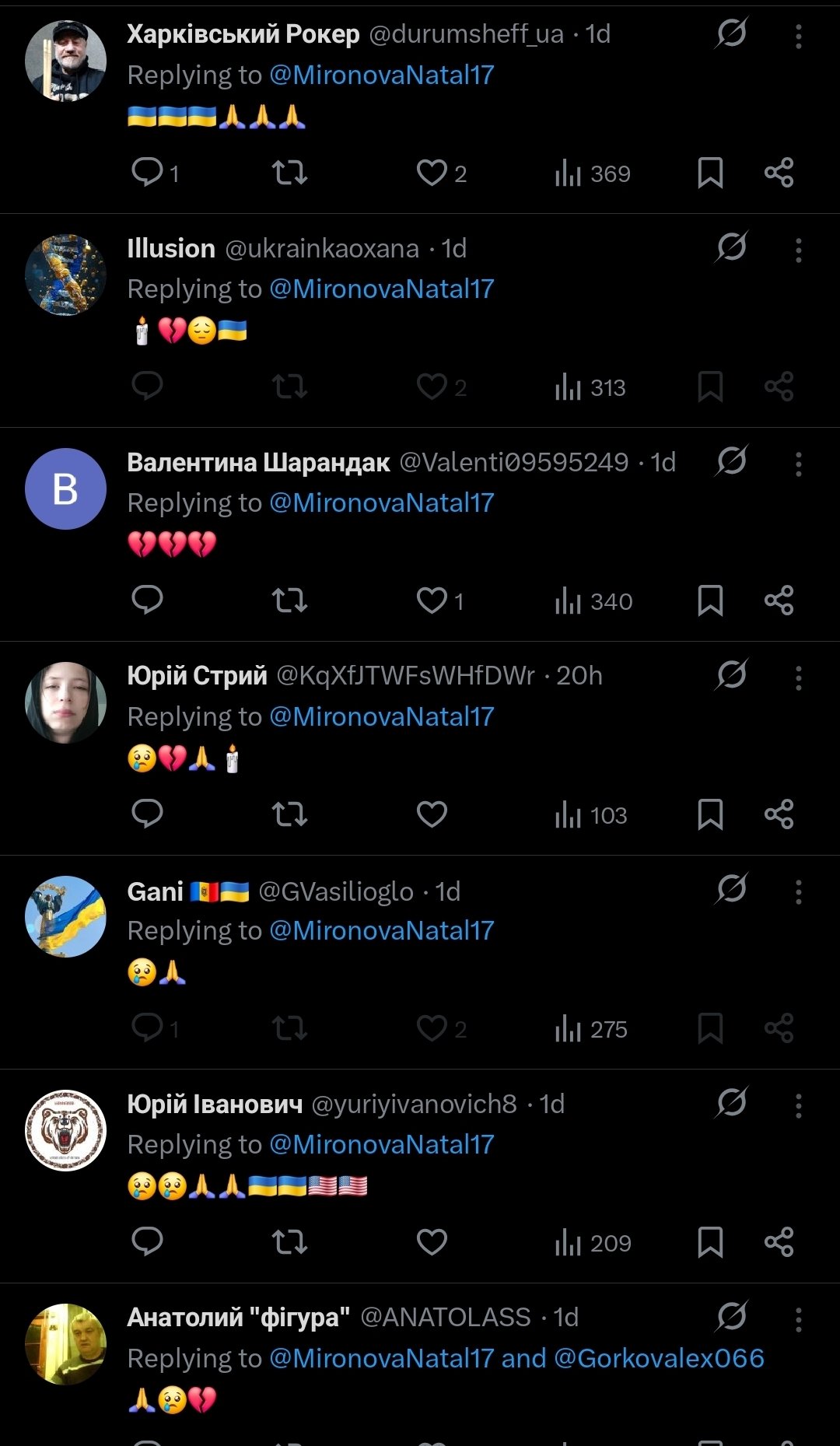Open Gani's profile picture
Screen dimensions: 840x1446
pyautogui.click(x=66, y=916)
